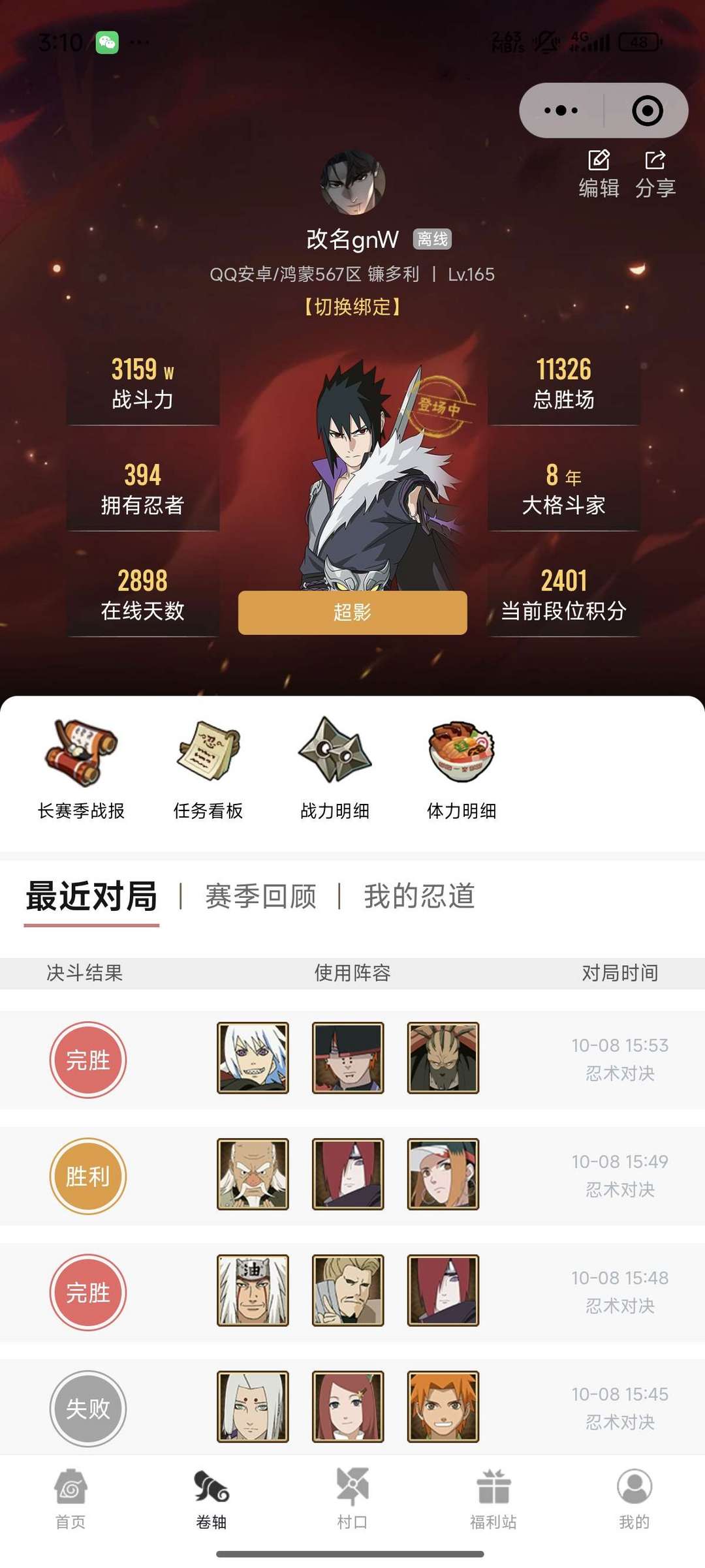View 战力明细 details
705x1568 pixels.
335,768
